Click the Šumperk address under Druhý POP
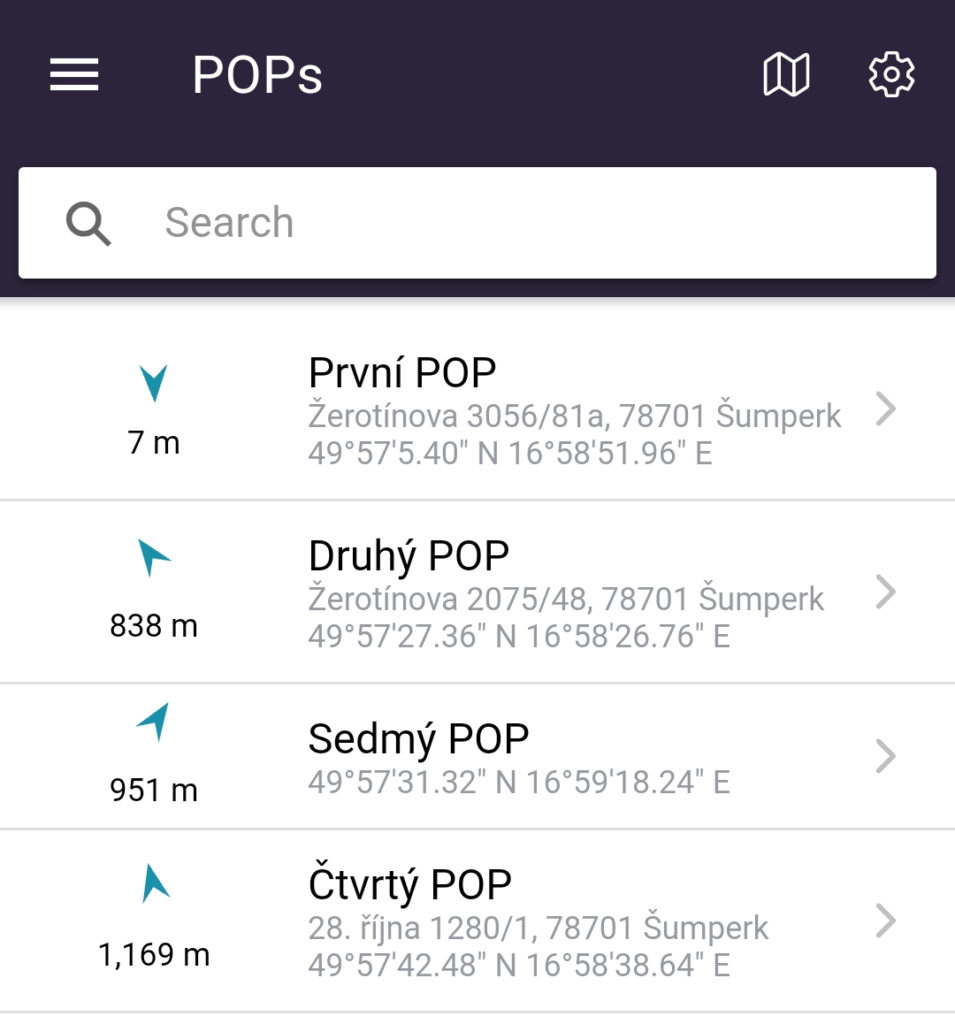Viewport: 955px width, 1024px height. (x=566, y=598)
